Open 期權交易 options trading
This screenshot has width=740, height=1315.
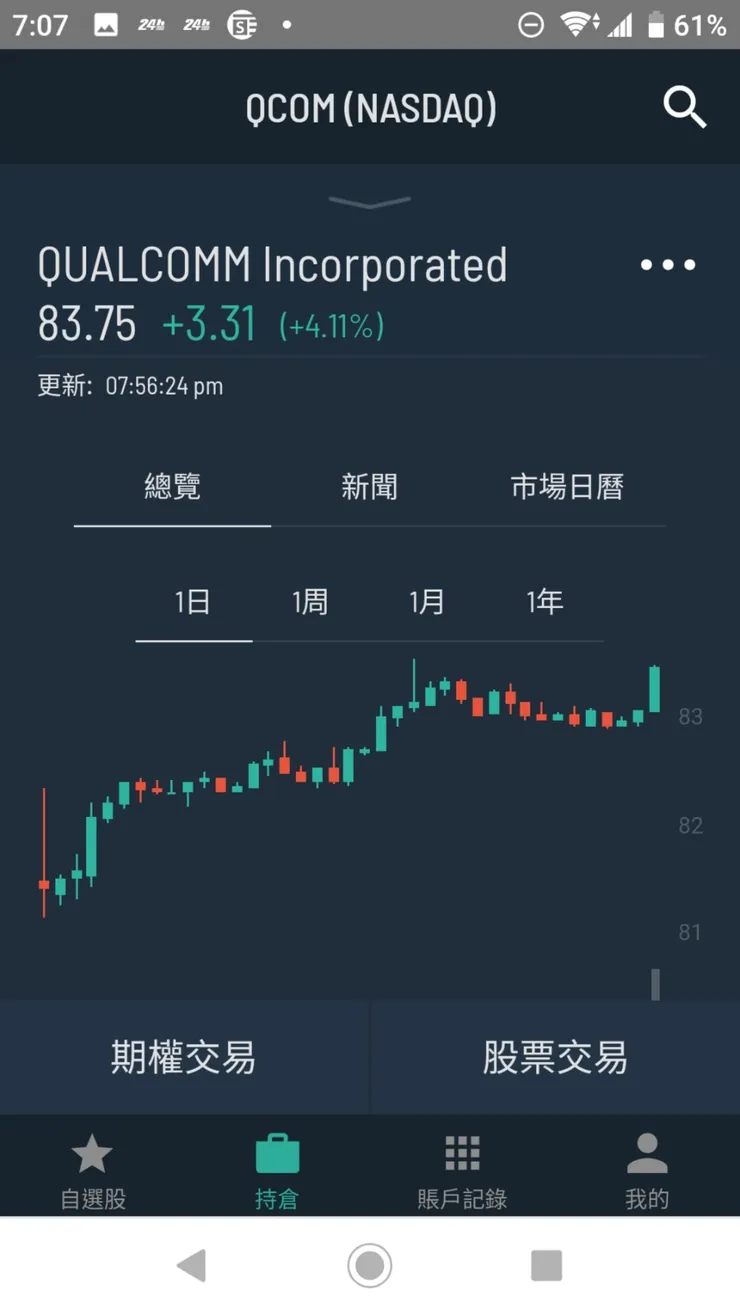[184, 1057]
